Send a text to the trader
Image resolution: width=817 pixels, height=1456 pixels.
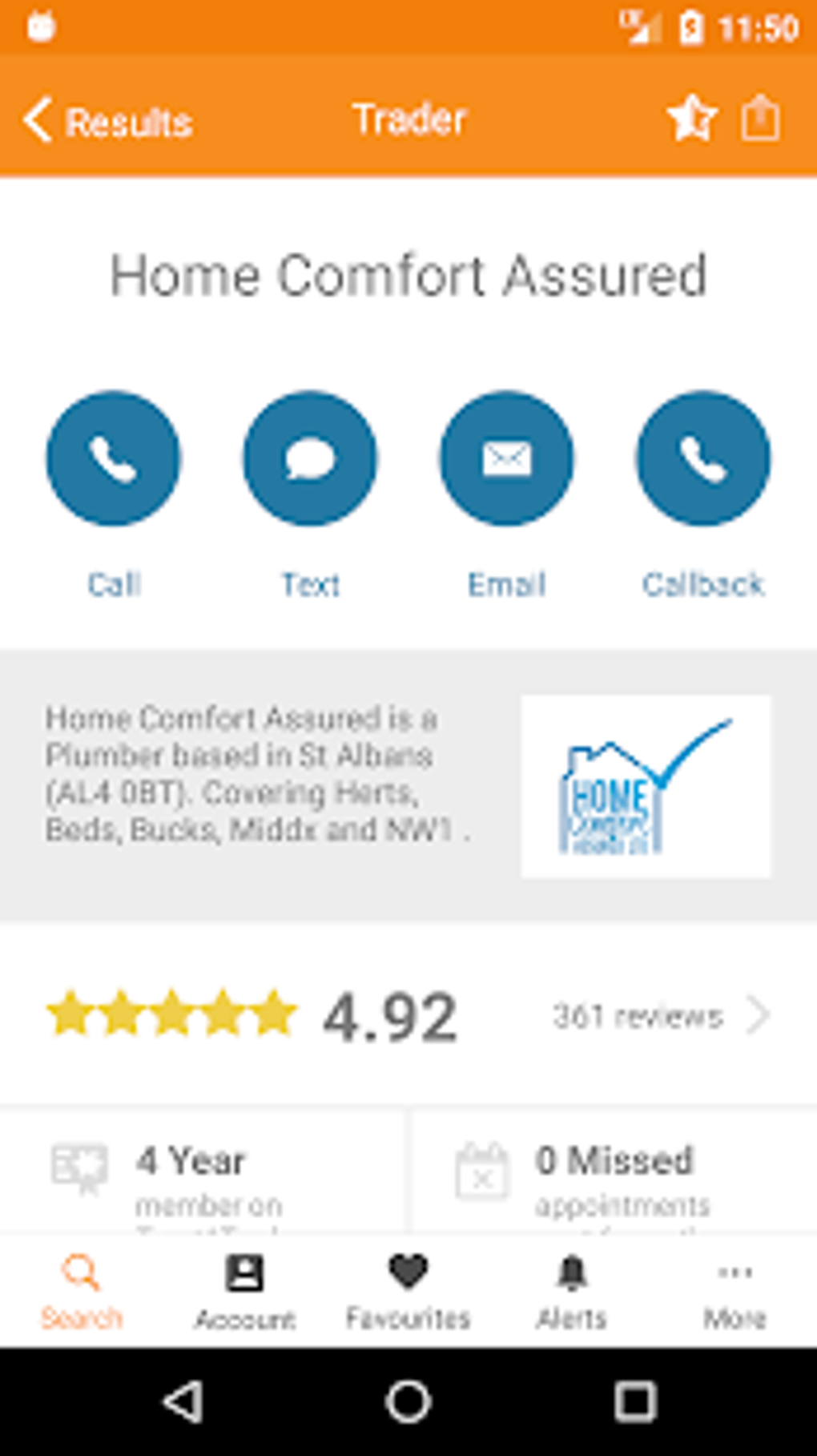310,459
